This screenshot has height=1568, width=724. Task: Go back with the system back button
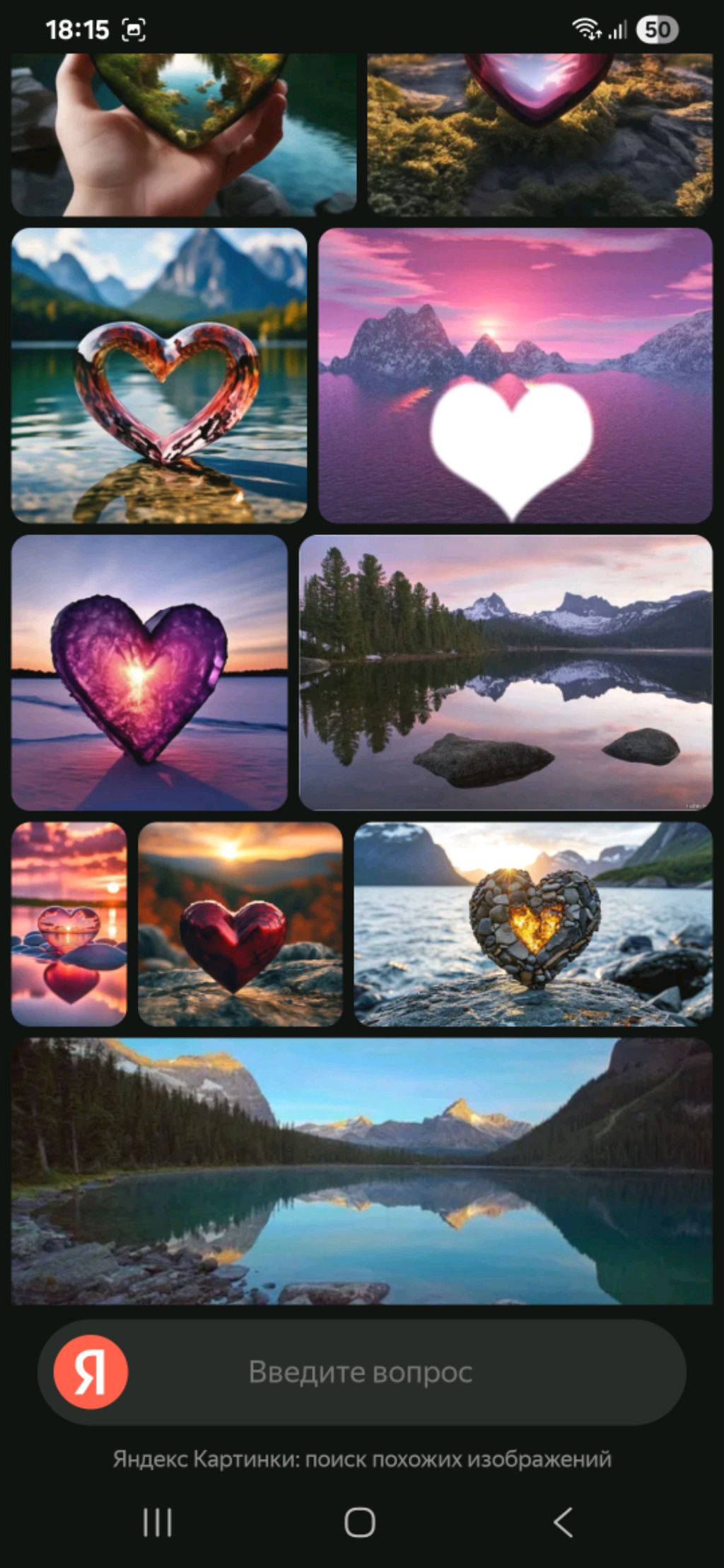click(563, 1522)
